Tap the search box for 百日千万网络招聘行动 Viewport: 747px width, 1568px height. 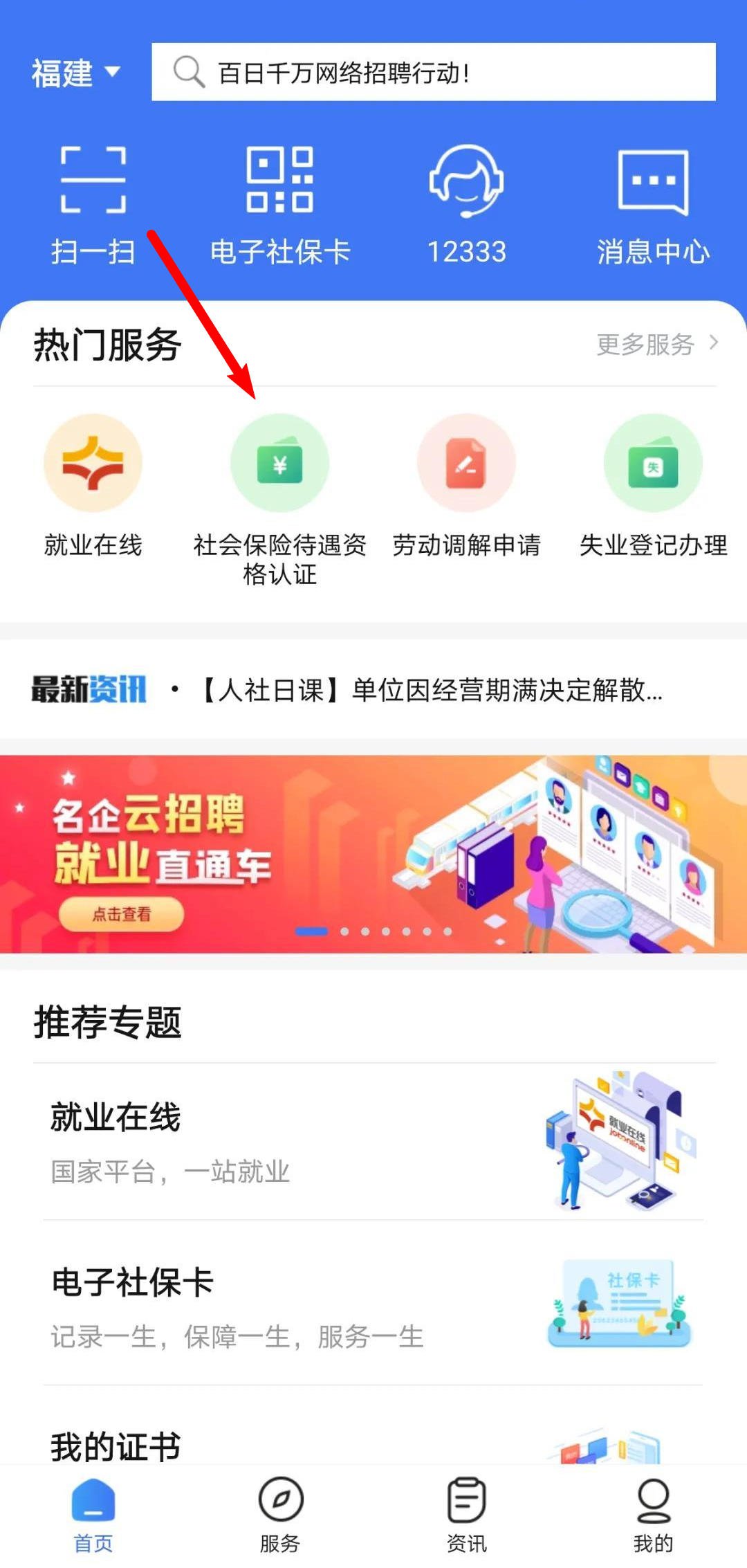433,73
